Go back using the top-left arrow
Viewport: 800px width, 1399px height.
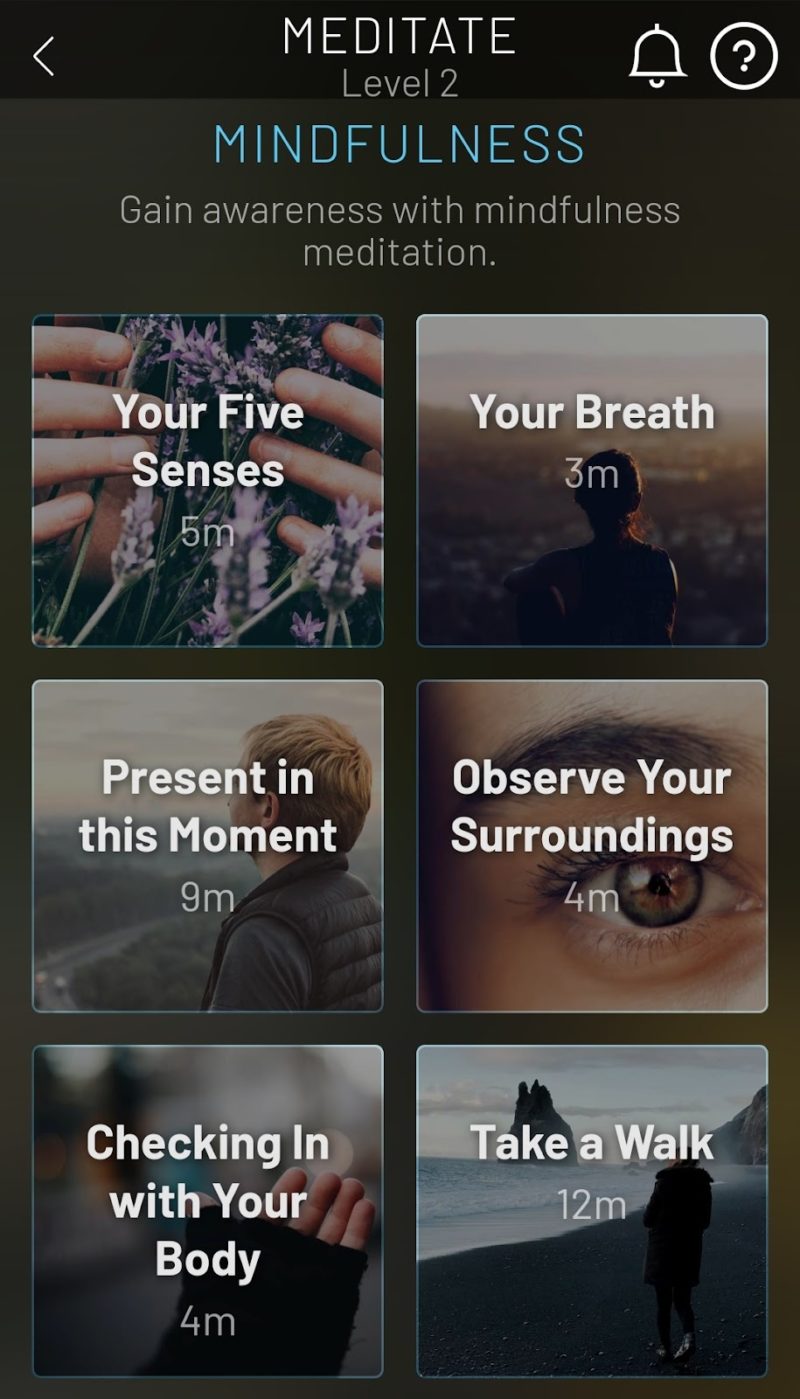click(43, 57)
